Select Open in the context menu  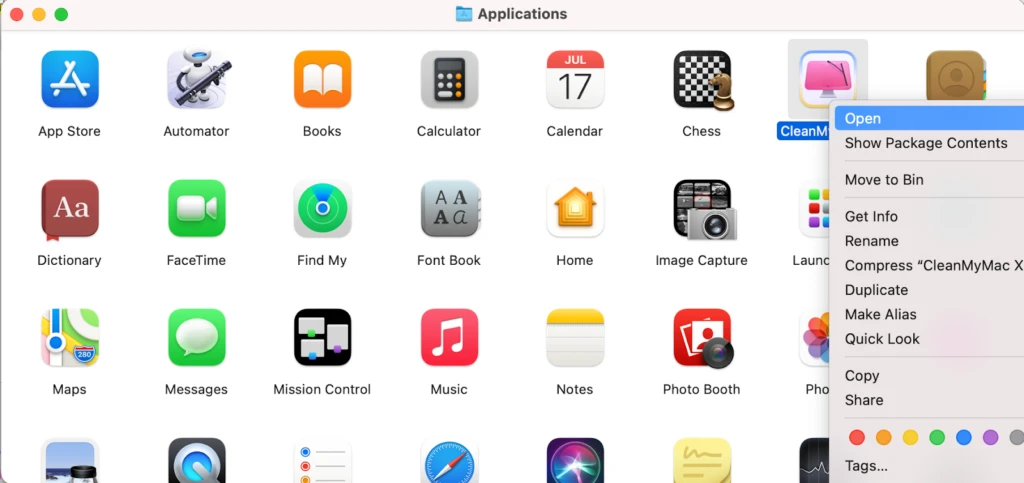(x=863, y=118)
